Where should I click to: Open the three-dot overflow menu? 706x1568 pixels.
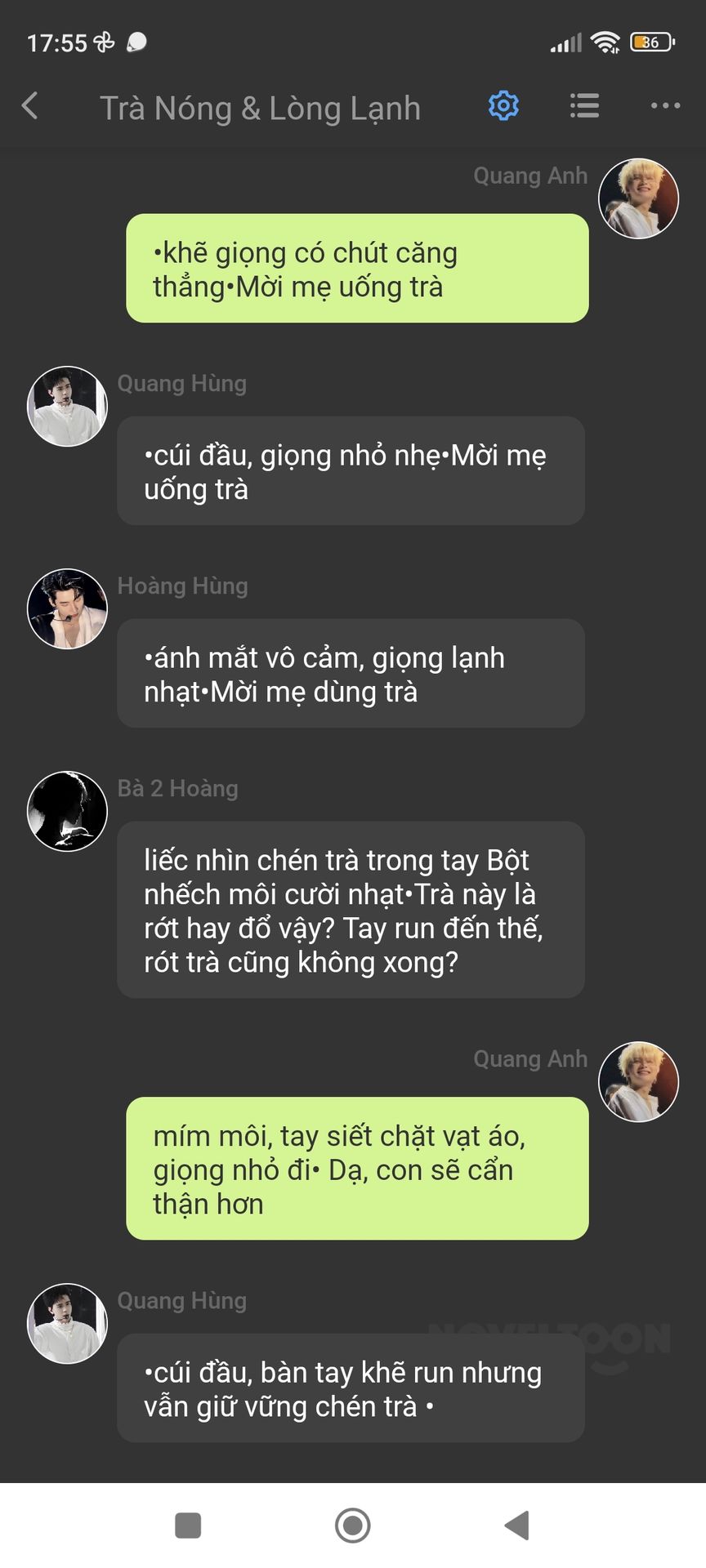pos(665,106)
